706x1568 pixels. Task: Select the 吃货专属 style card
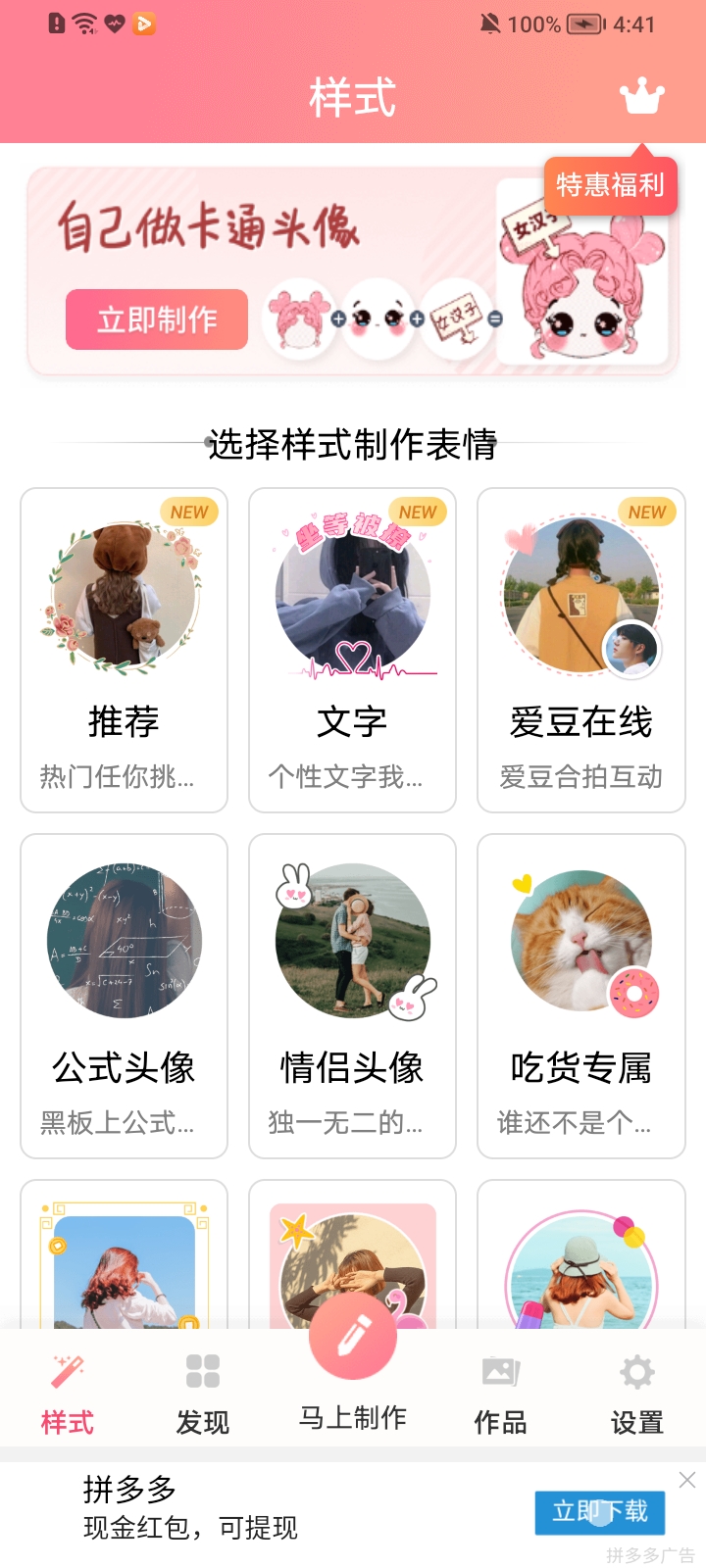pos(580,996)
